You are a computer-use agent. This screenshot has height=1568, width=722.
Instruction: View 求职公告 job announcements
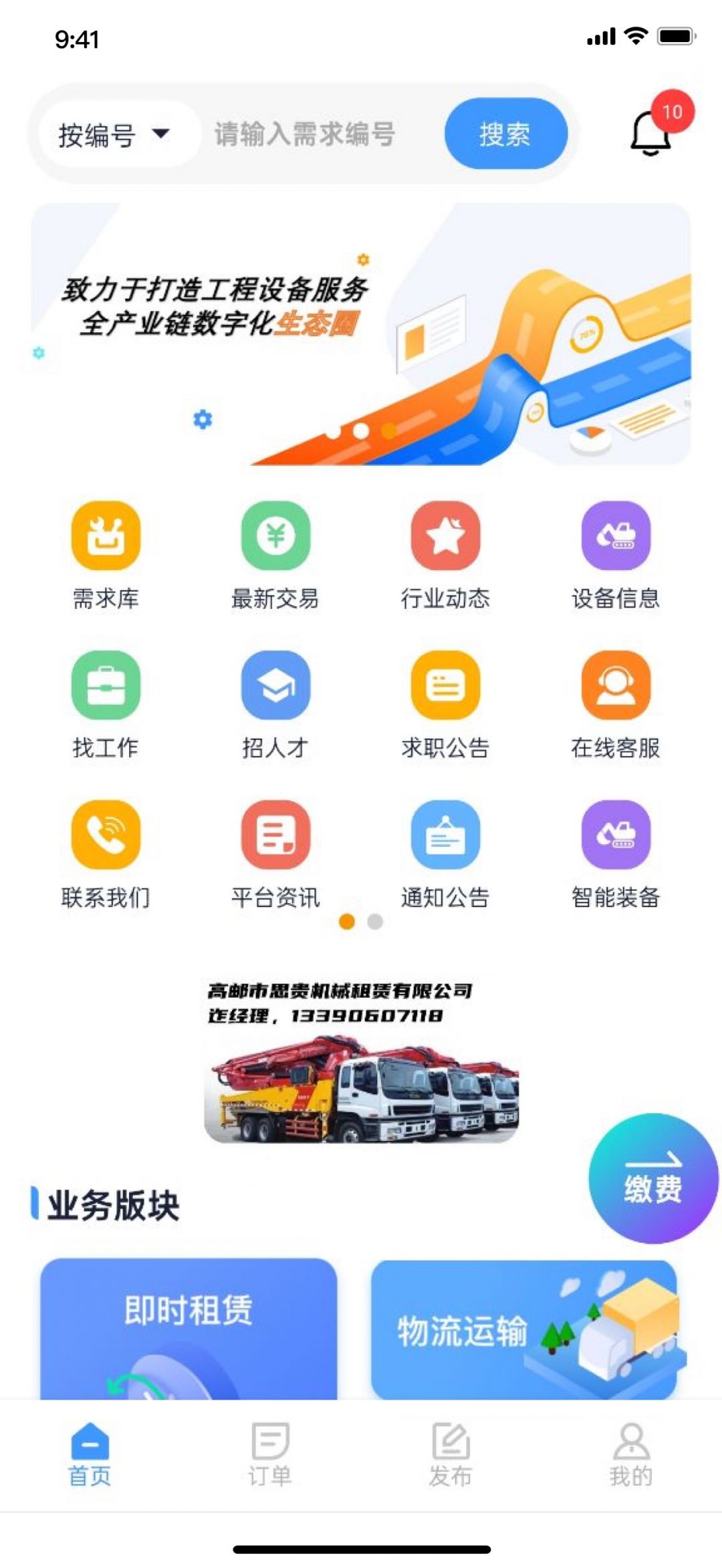click(445, 704)
